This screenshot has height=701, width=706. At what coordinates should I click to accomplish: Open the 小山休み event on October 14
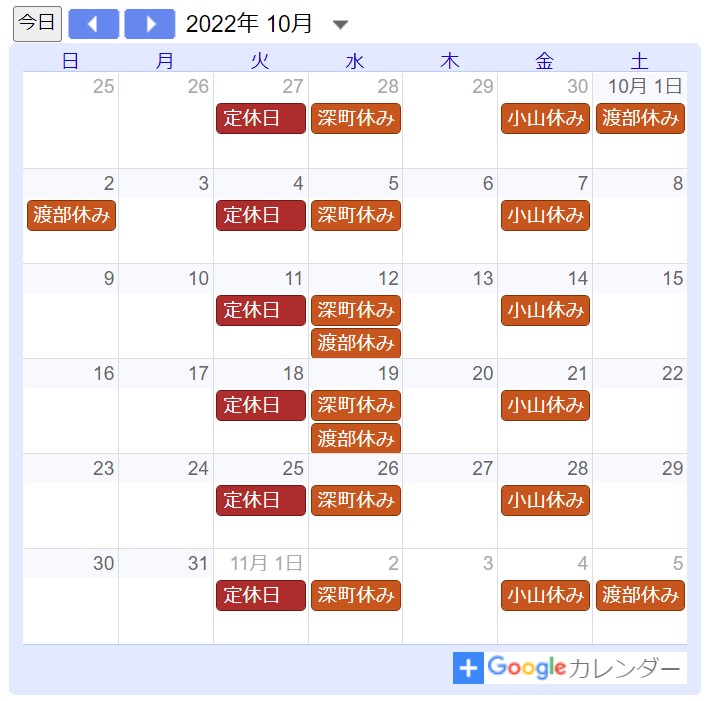[x=545, y=310]
